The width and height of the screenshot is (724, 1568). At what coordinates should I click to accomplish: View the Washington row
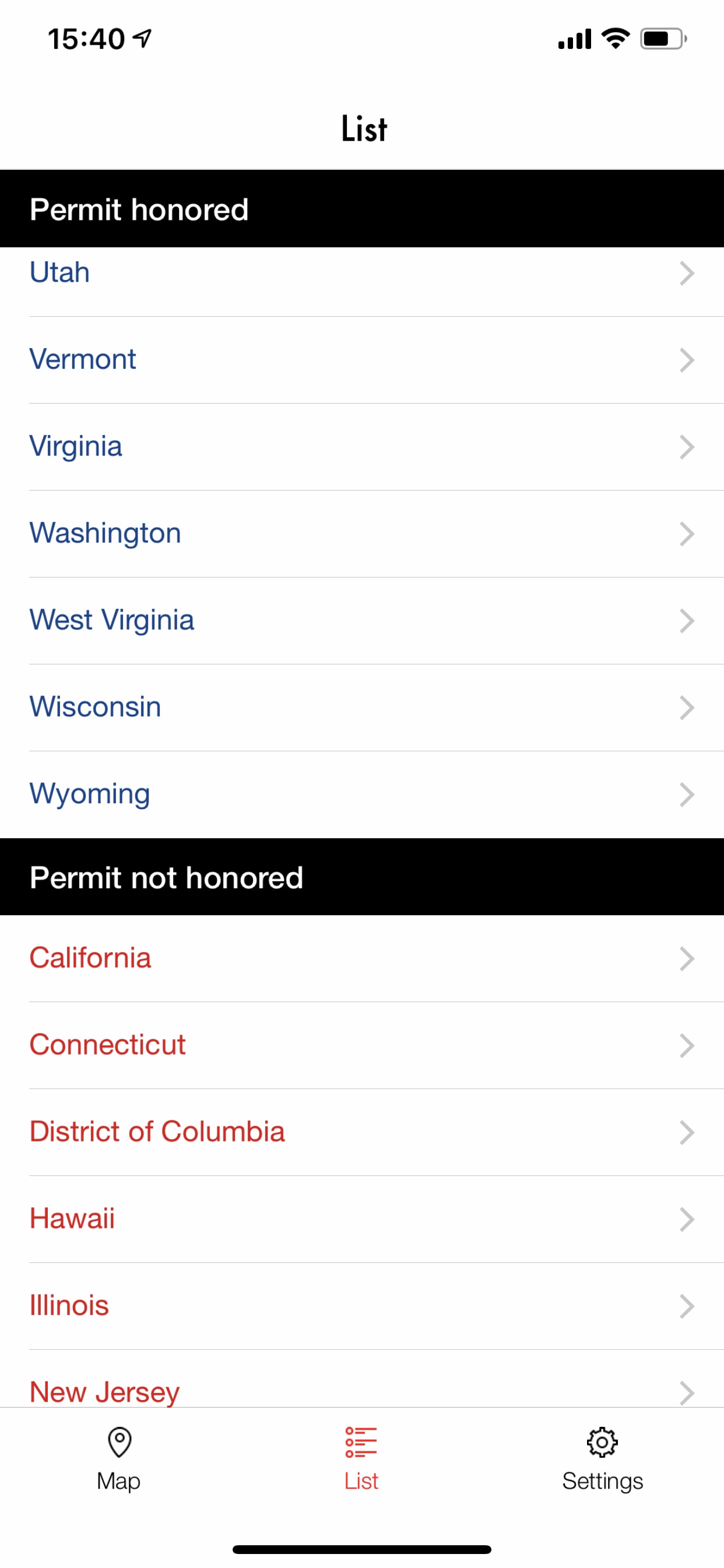coord(362,534)
